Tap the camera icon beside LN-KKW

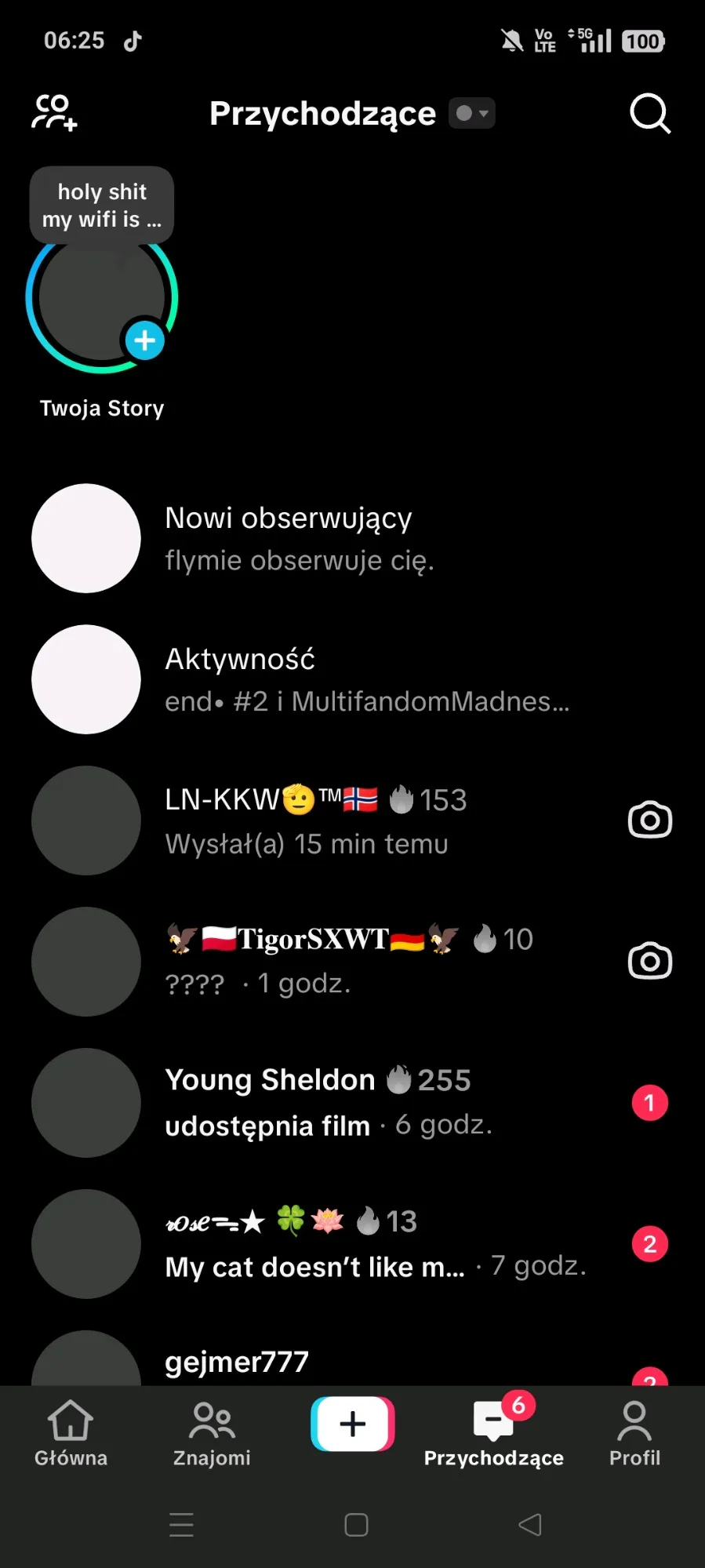650,820
